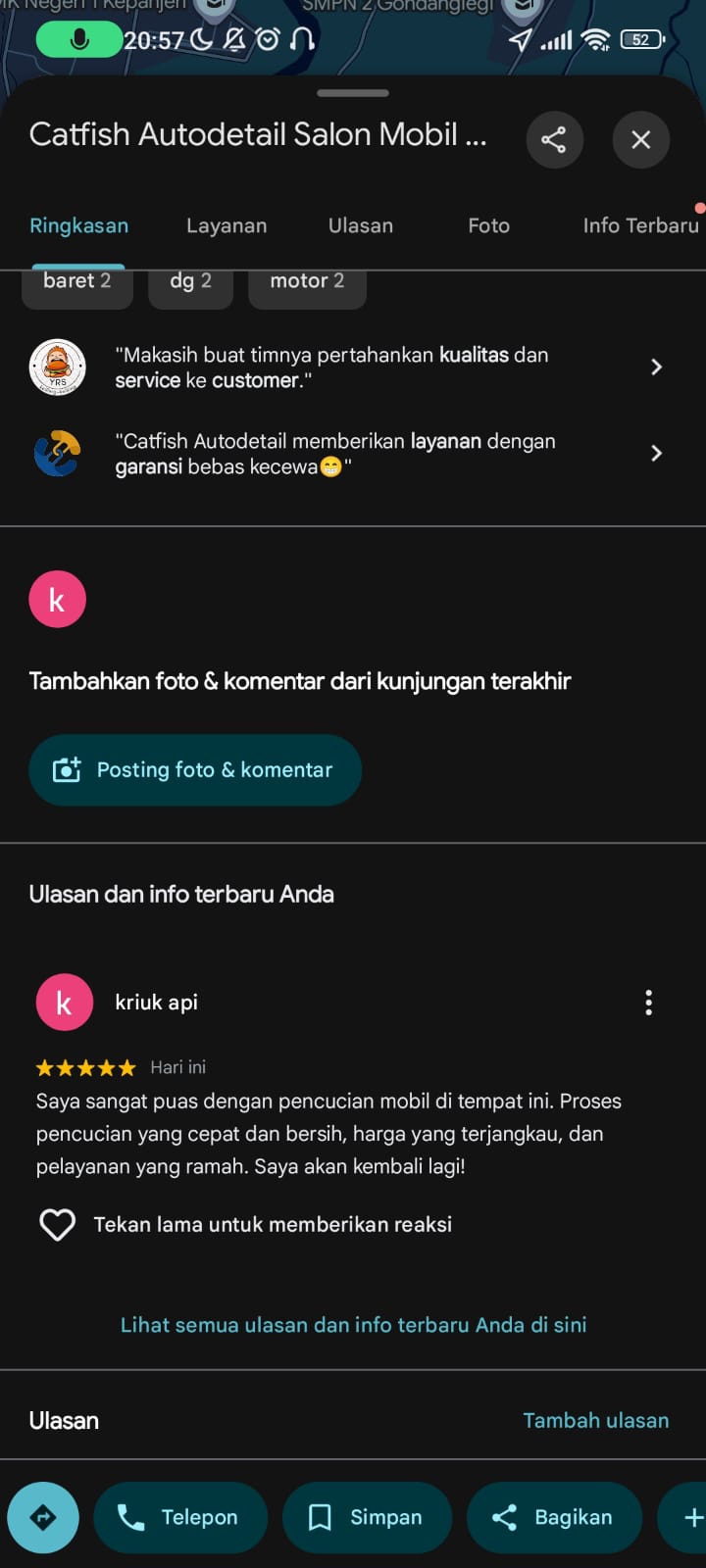Open overflow menu on kriuk api's review
The height and width of the screenshot is (1568, 706).
click(x=648, y=1002)
